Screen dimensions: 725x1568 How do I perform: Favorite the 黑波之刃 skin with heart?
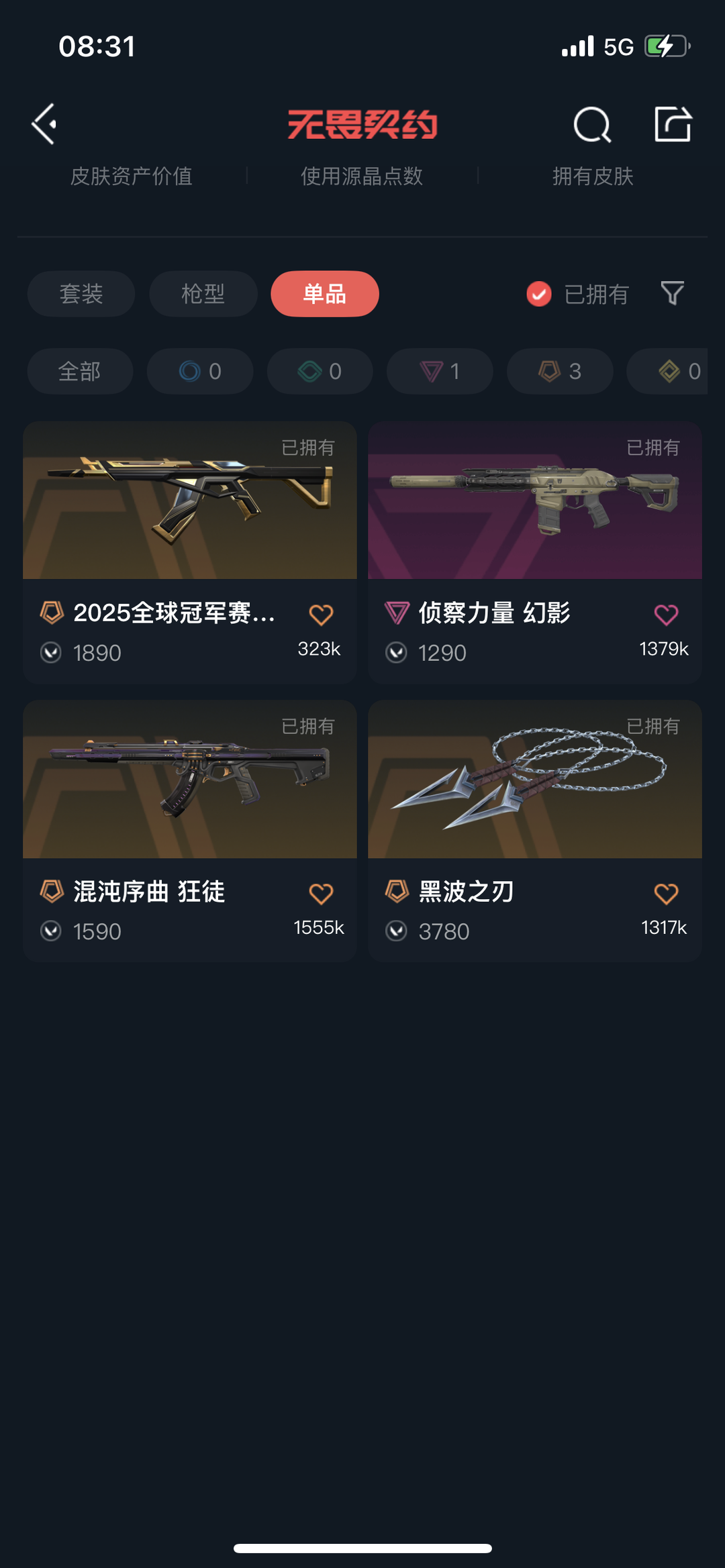[x=666, y=894]
